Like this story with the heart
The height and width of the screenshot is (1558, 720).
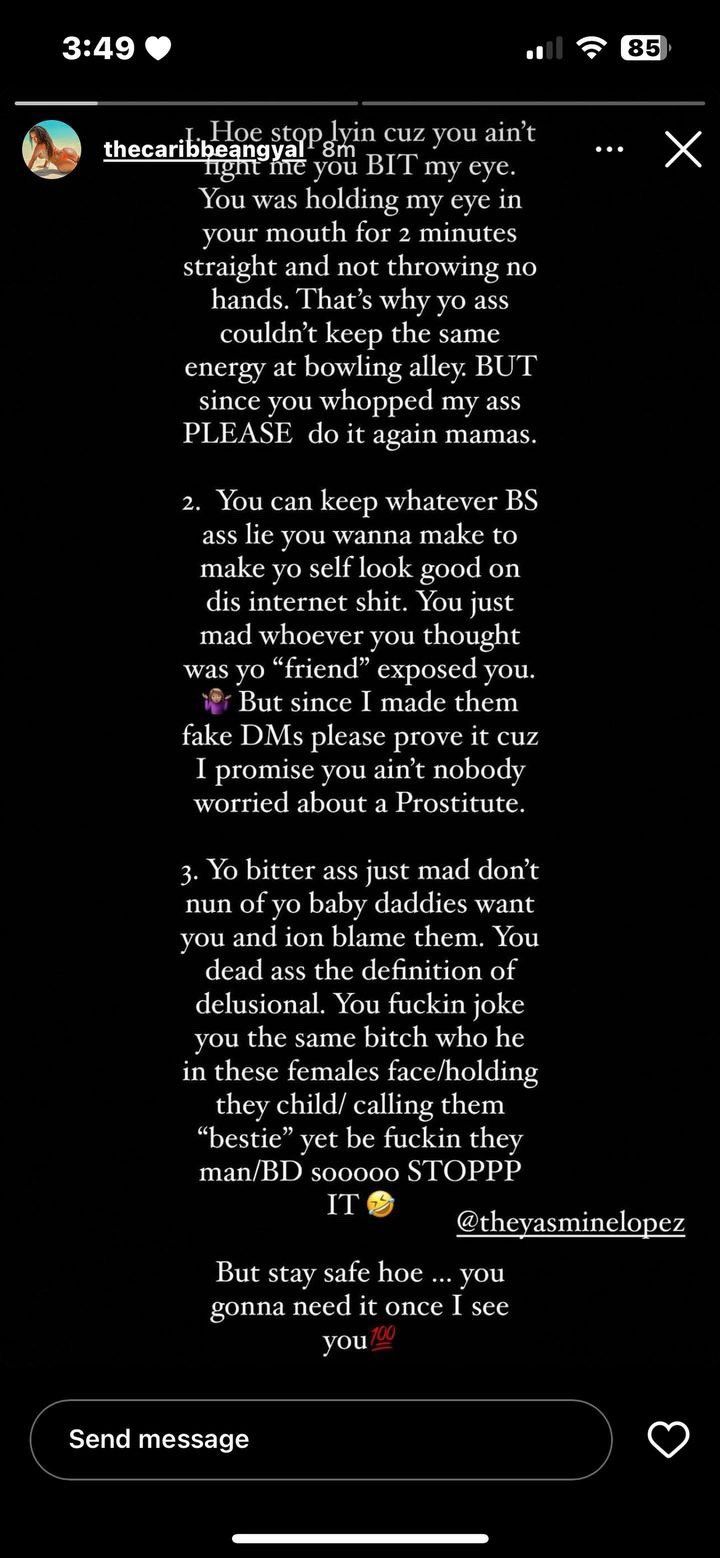pyautogui.click(x=668, y=1439)
